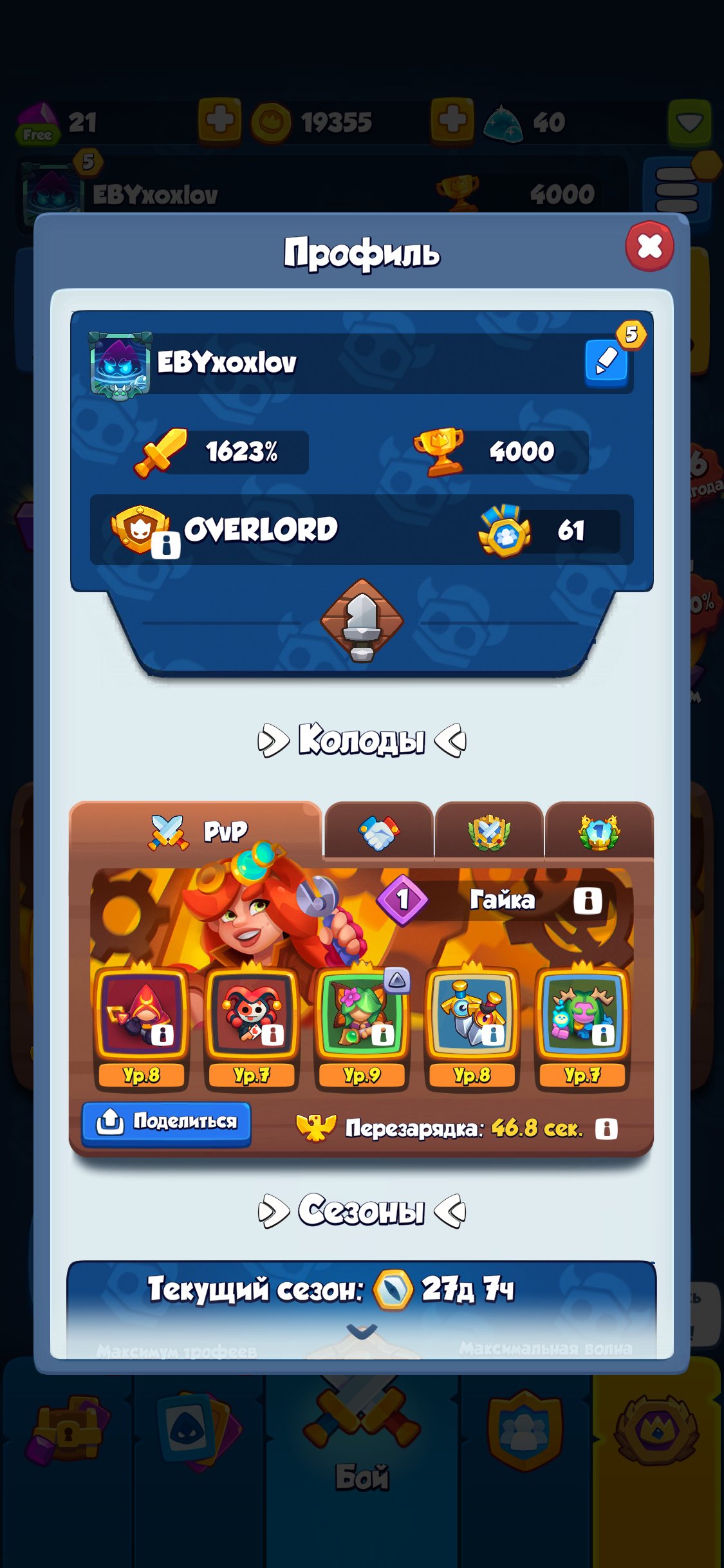Close the Профиль dialog
Screen dimensions: 724x1568
649,246
